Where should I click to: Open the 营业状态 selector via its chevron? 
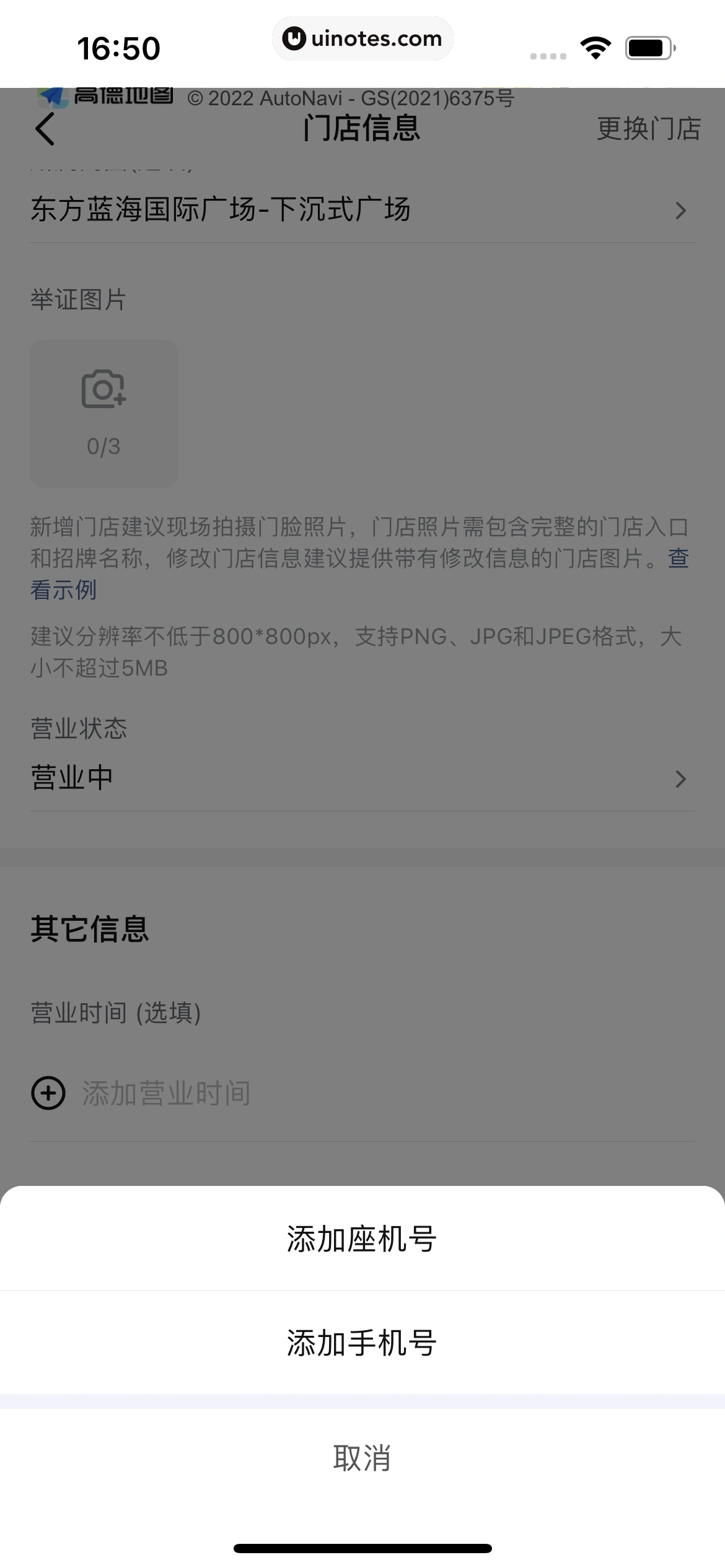pos(680,779)
